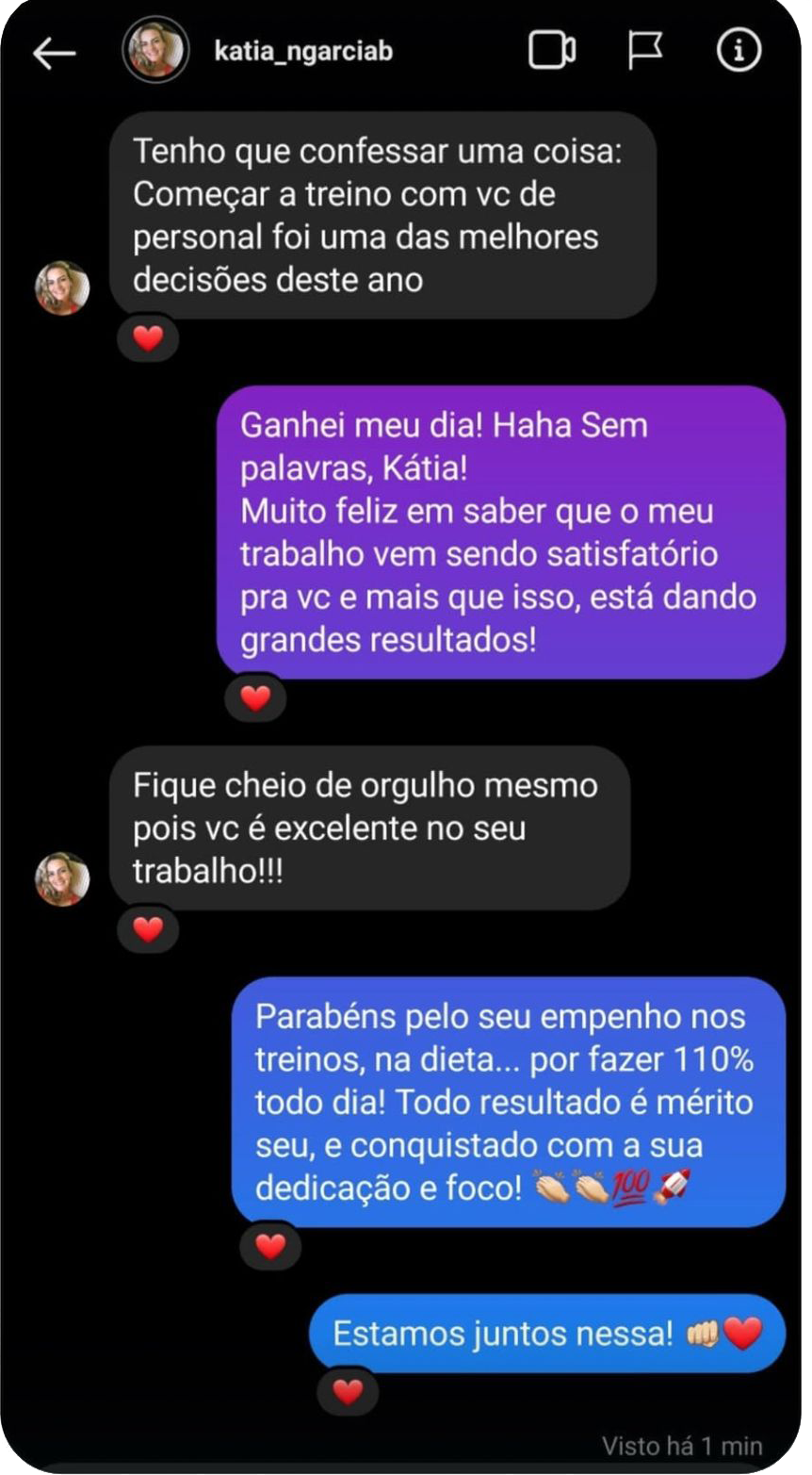Tap Katia's avatar beside the 'trabalho!!!' message
The width and height of the screenshot is (812, 1475).
(x=62, y=878)
